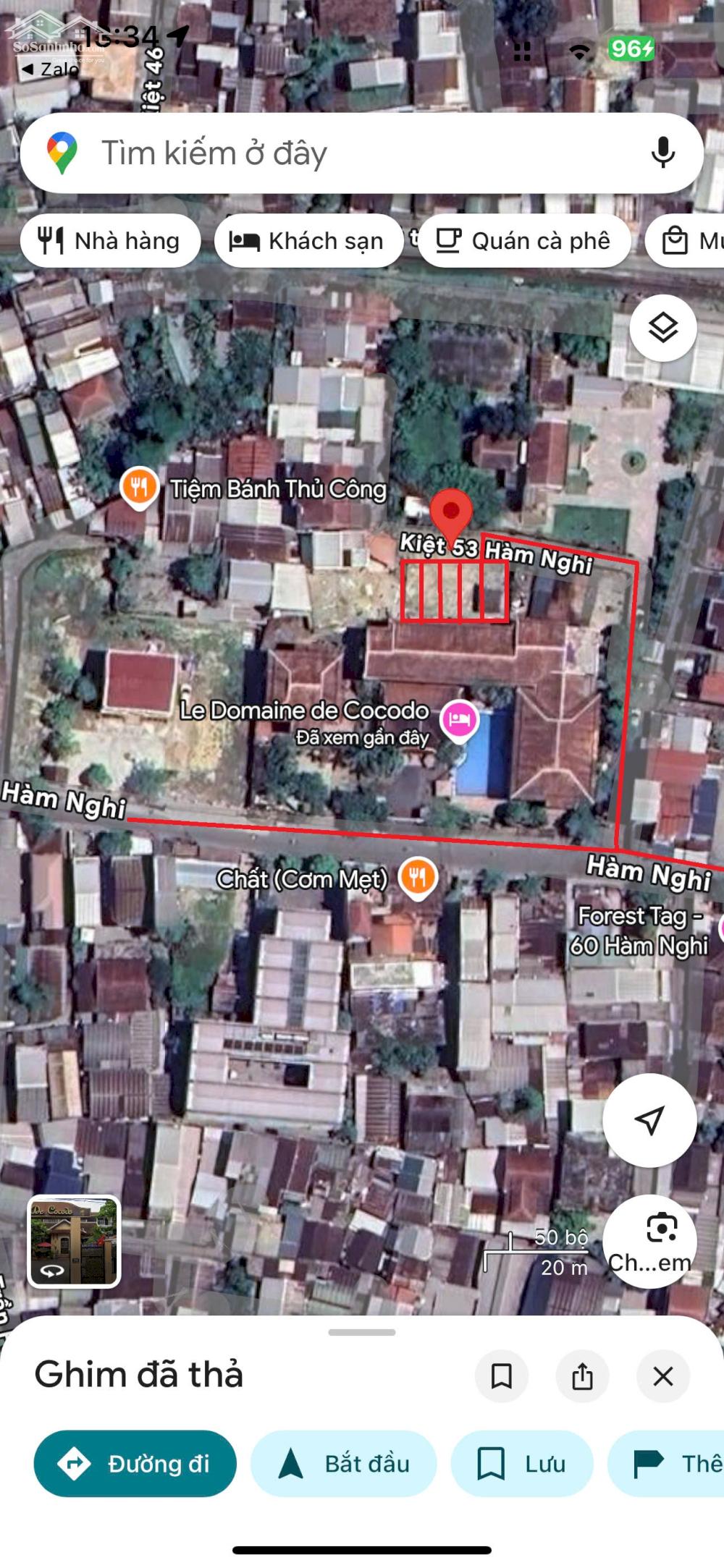Screen dimensions: 724x1568
Task: Open the Street View thumbnail
Action: click(74, 1242)
